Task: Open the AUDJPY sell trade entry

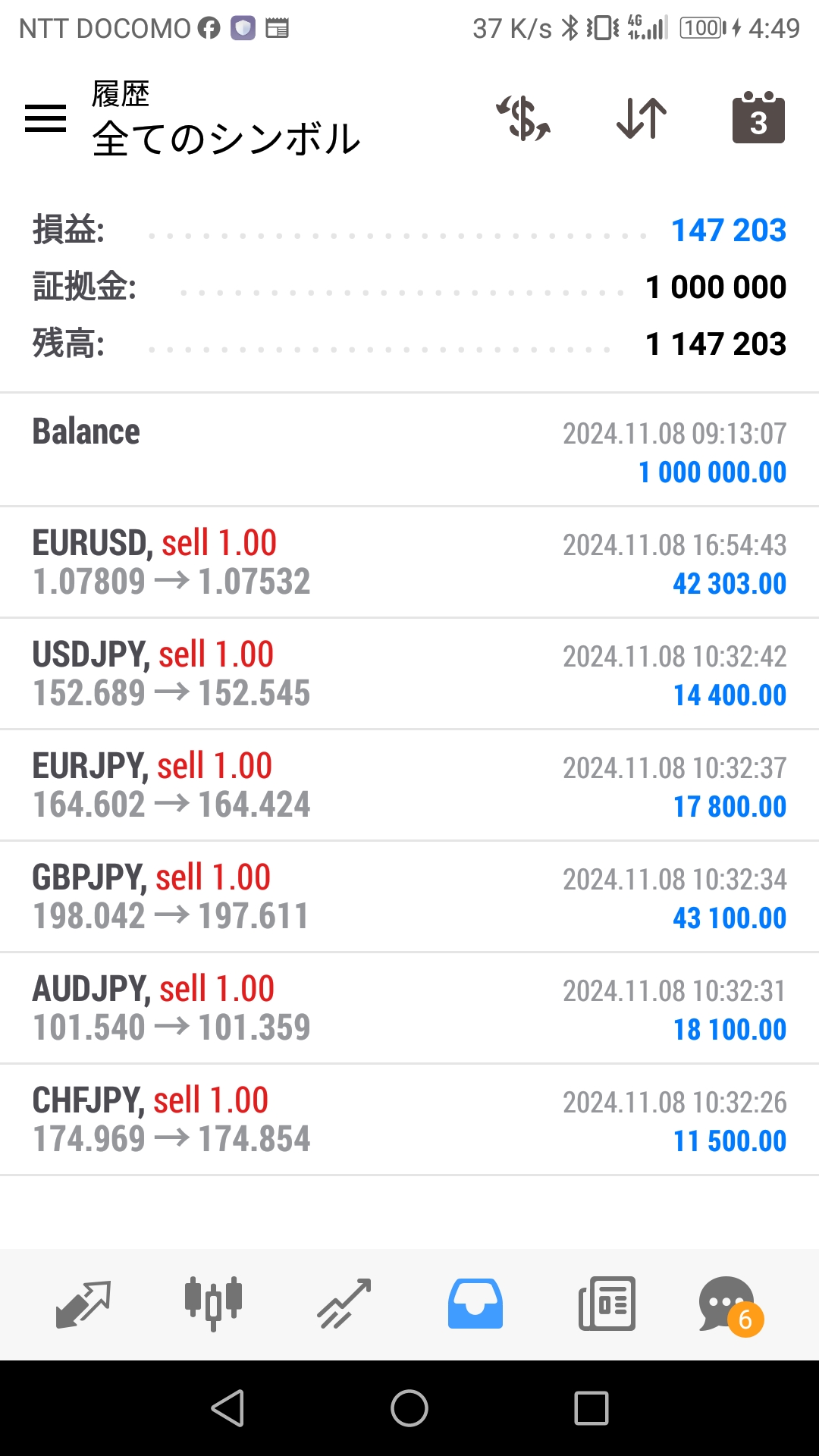Action: pos(409,1009)
